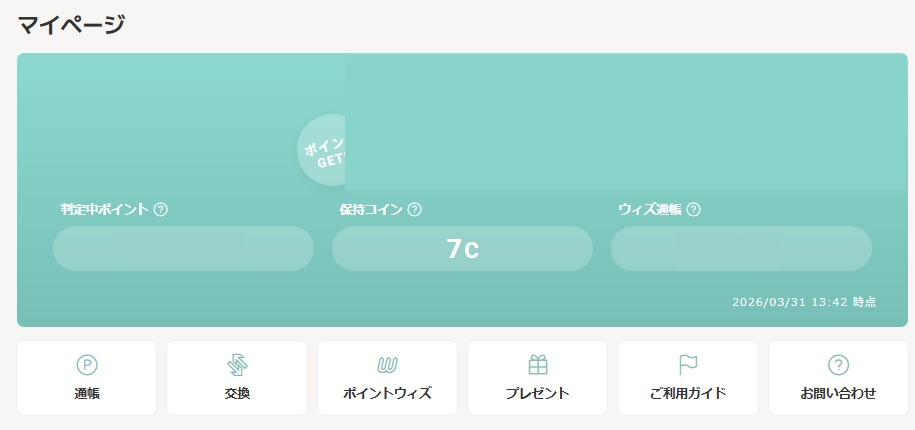Screen dimensions: 915x430
Task: Open お問い合わせ contact page
Action: point(838,378)
